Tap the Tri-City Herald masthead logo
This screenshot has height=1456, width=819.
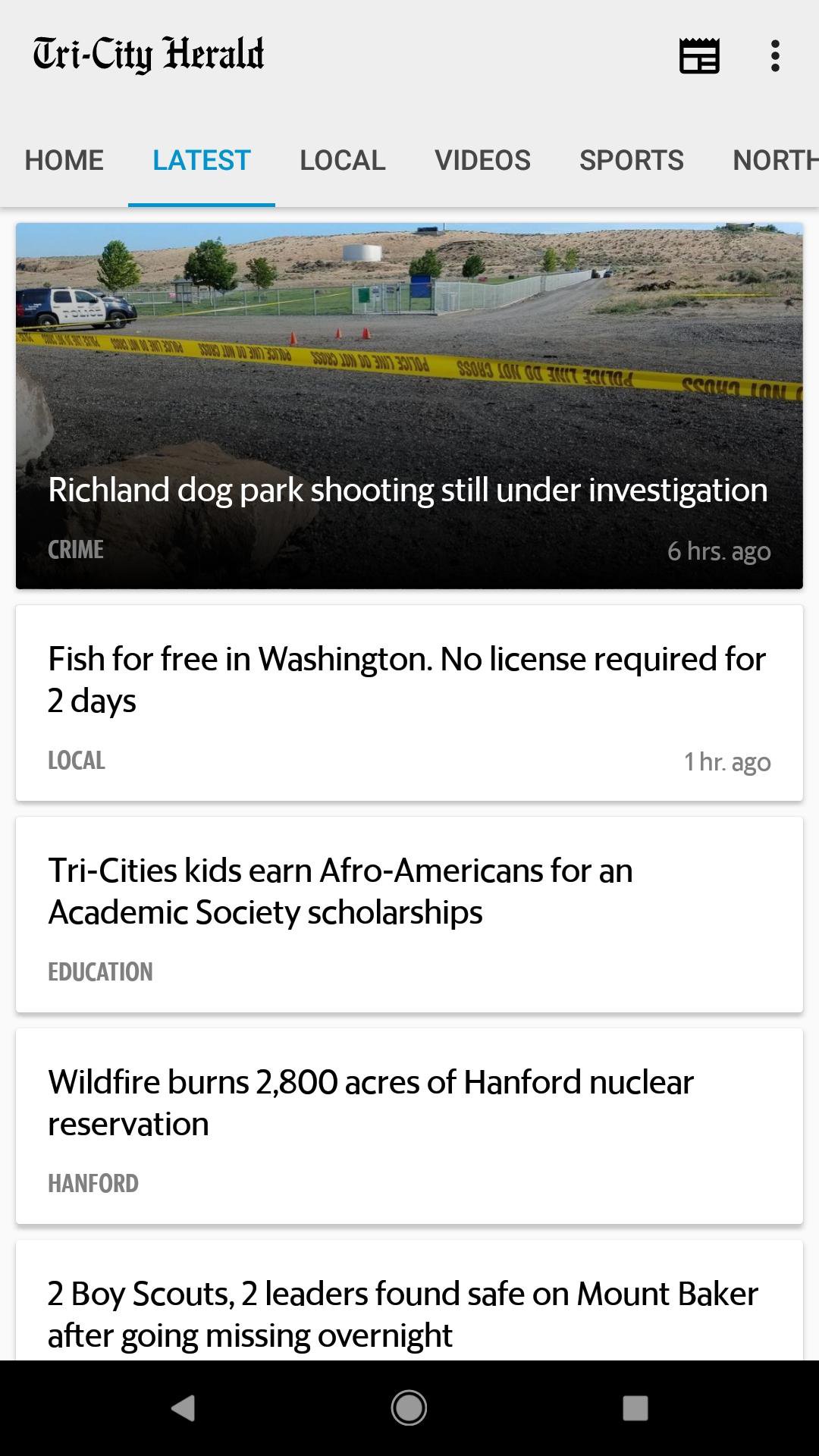(x=149, y=54)
